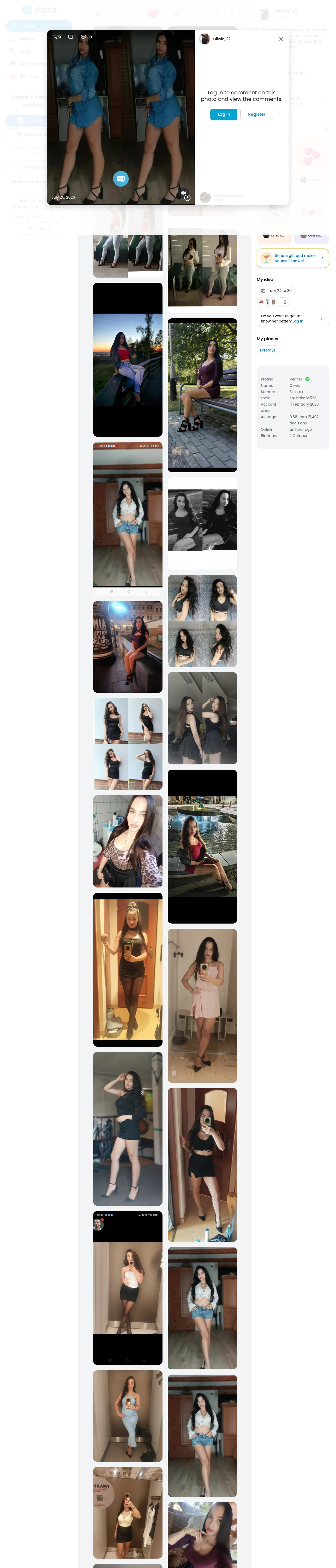Give a +10 rating to the photo
Image resolution: width=336 pixels, height=1568 pixels.
[121, 178]
